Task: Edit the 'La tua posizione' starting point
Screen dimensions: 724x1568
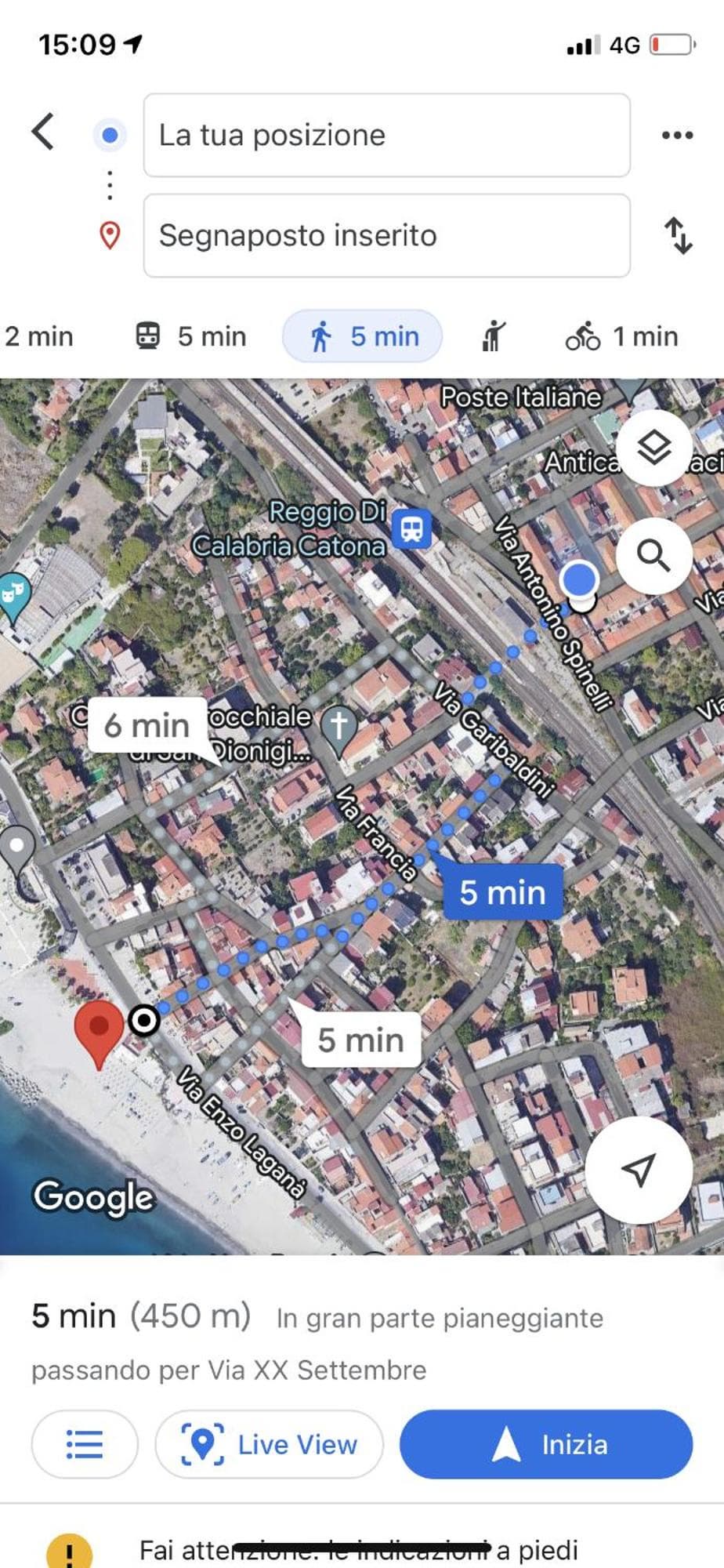Action: 386,136
